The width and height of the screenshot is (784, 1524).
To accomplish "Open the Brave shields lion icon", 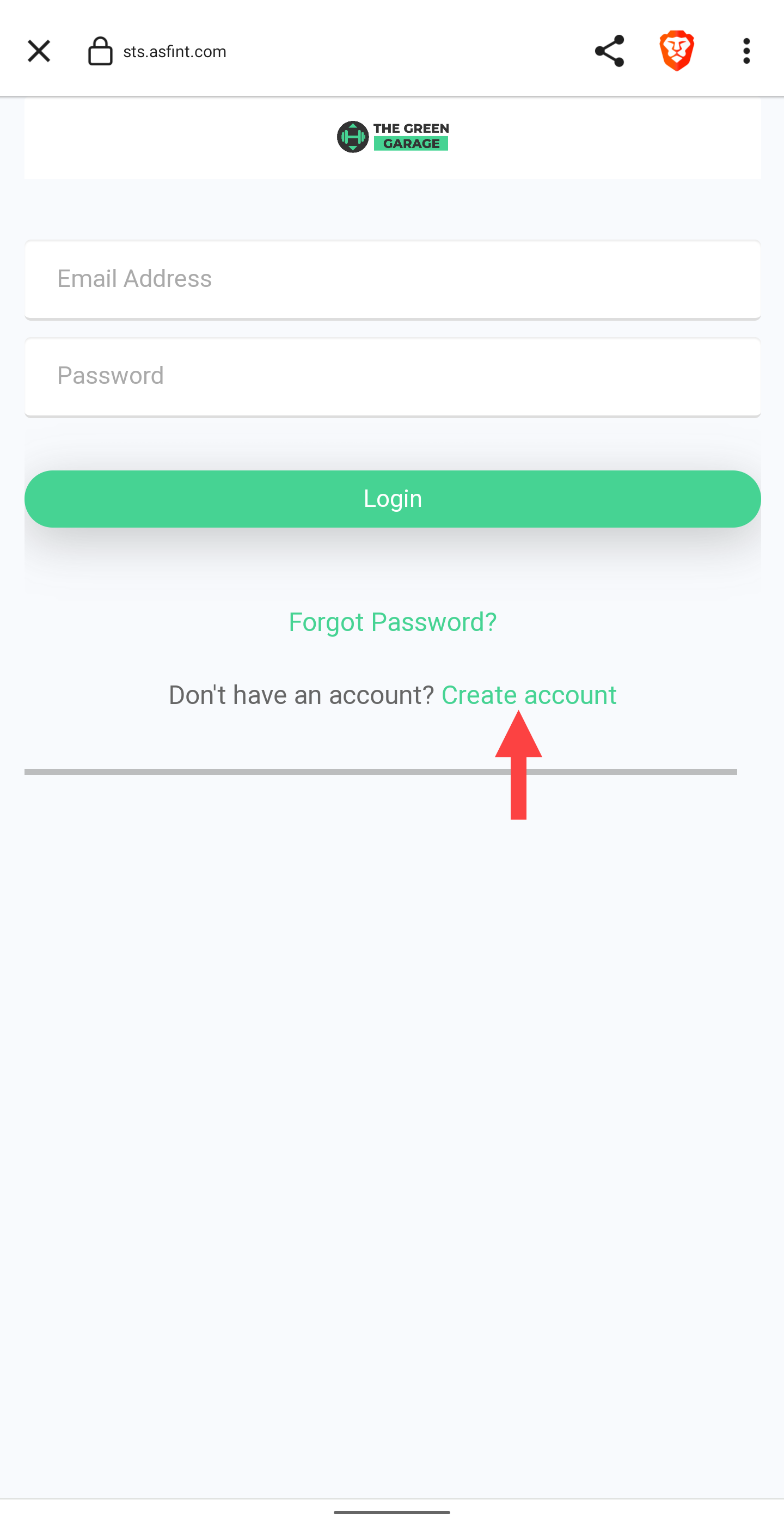I will pos(677,51).
